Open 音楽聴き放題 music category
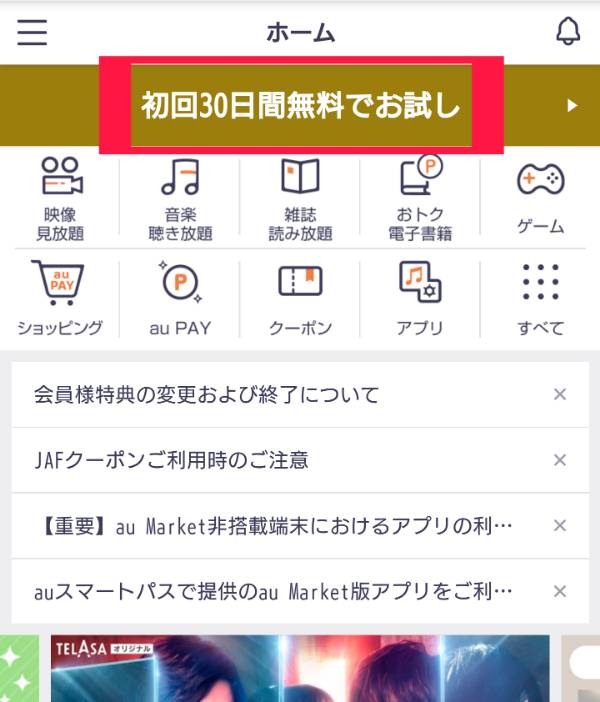Viewport: 600px width, 702px height. tap(180, 200)
